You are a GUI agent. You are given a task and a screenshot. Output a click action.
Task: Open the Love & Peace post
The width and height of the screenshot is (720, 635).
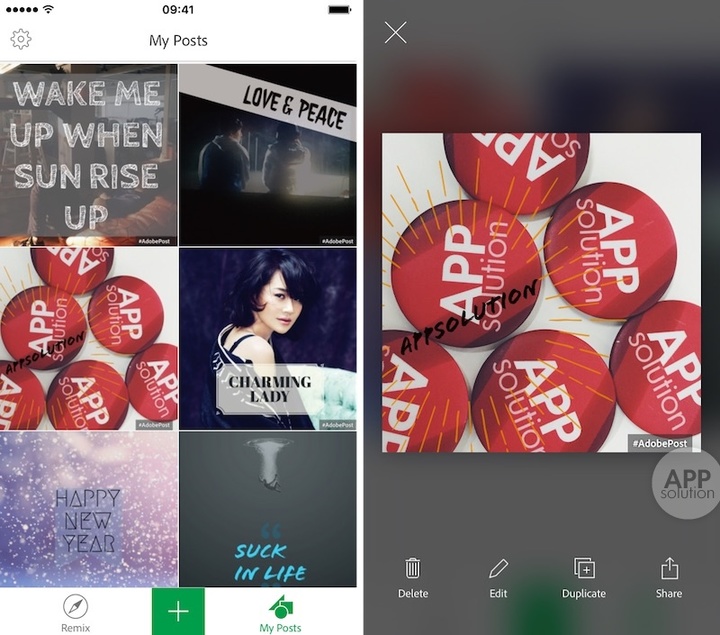tap(267, 155)
